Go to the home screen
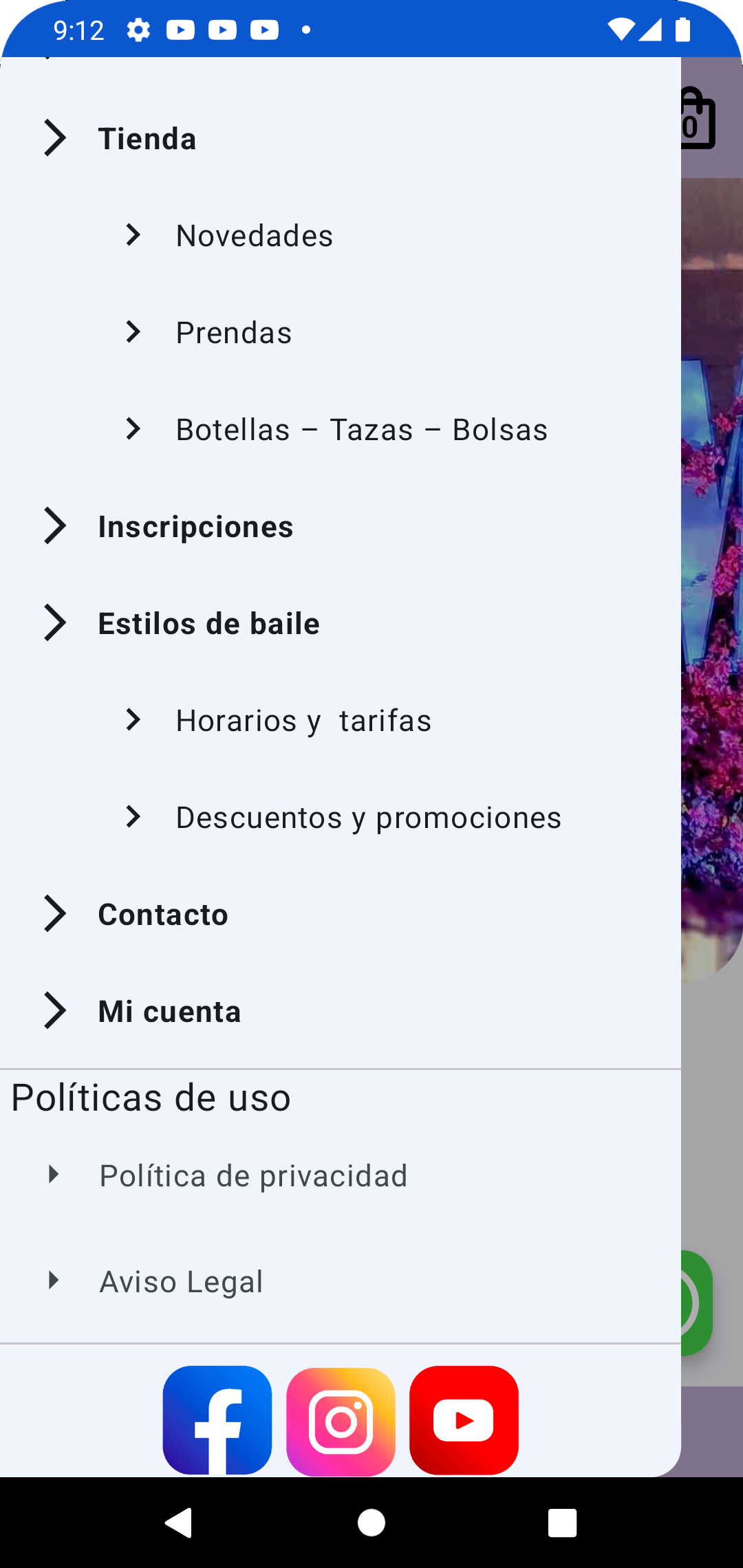The image size is (743, 1568). pos(371,1523)
